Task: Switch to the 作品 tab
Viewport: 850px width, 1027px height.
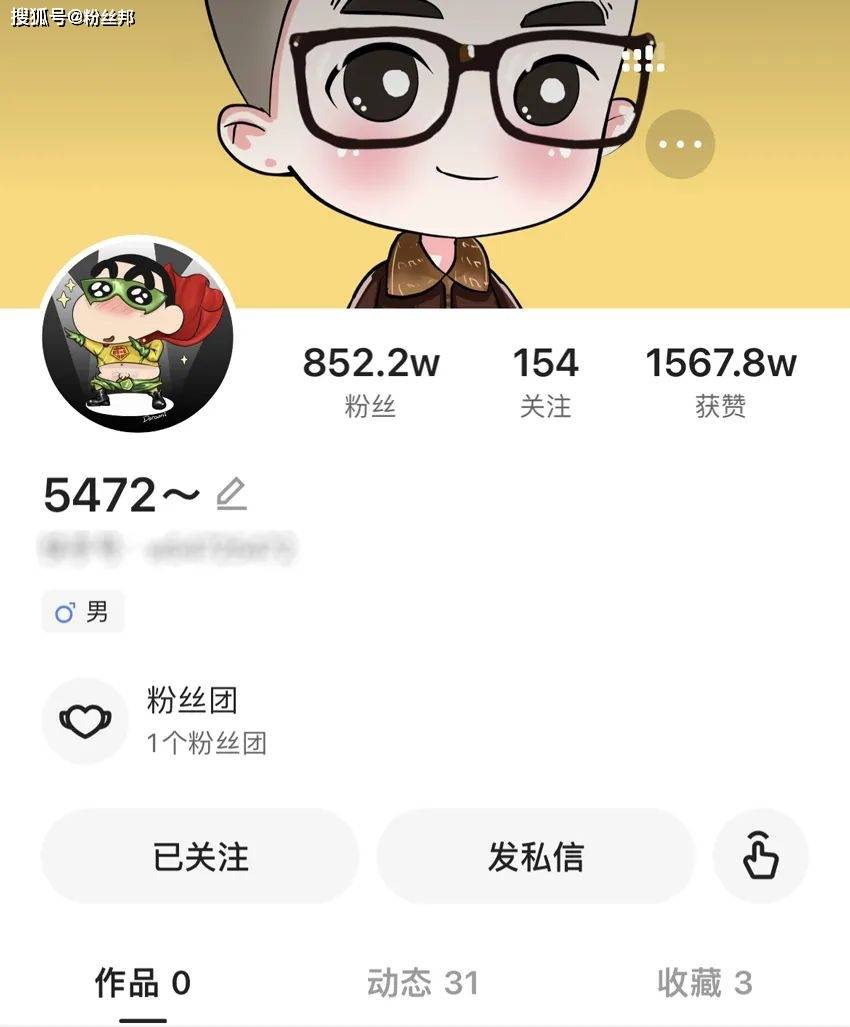Action: [142, 983]
